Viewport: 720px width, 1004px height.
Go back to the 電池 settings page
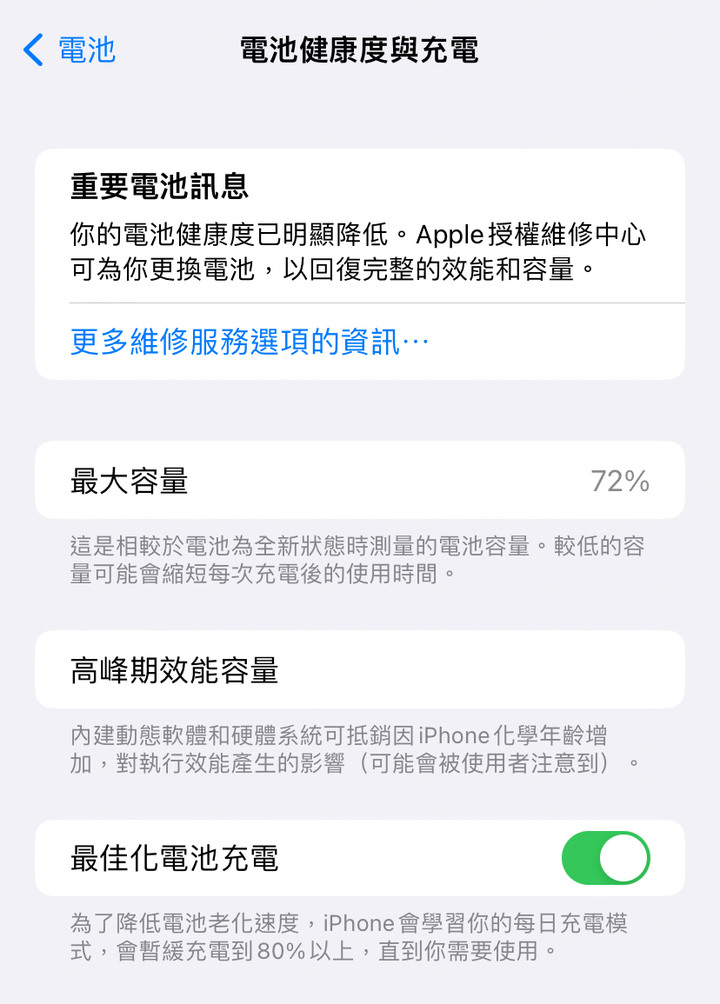70,49
